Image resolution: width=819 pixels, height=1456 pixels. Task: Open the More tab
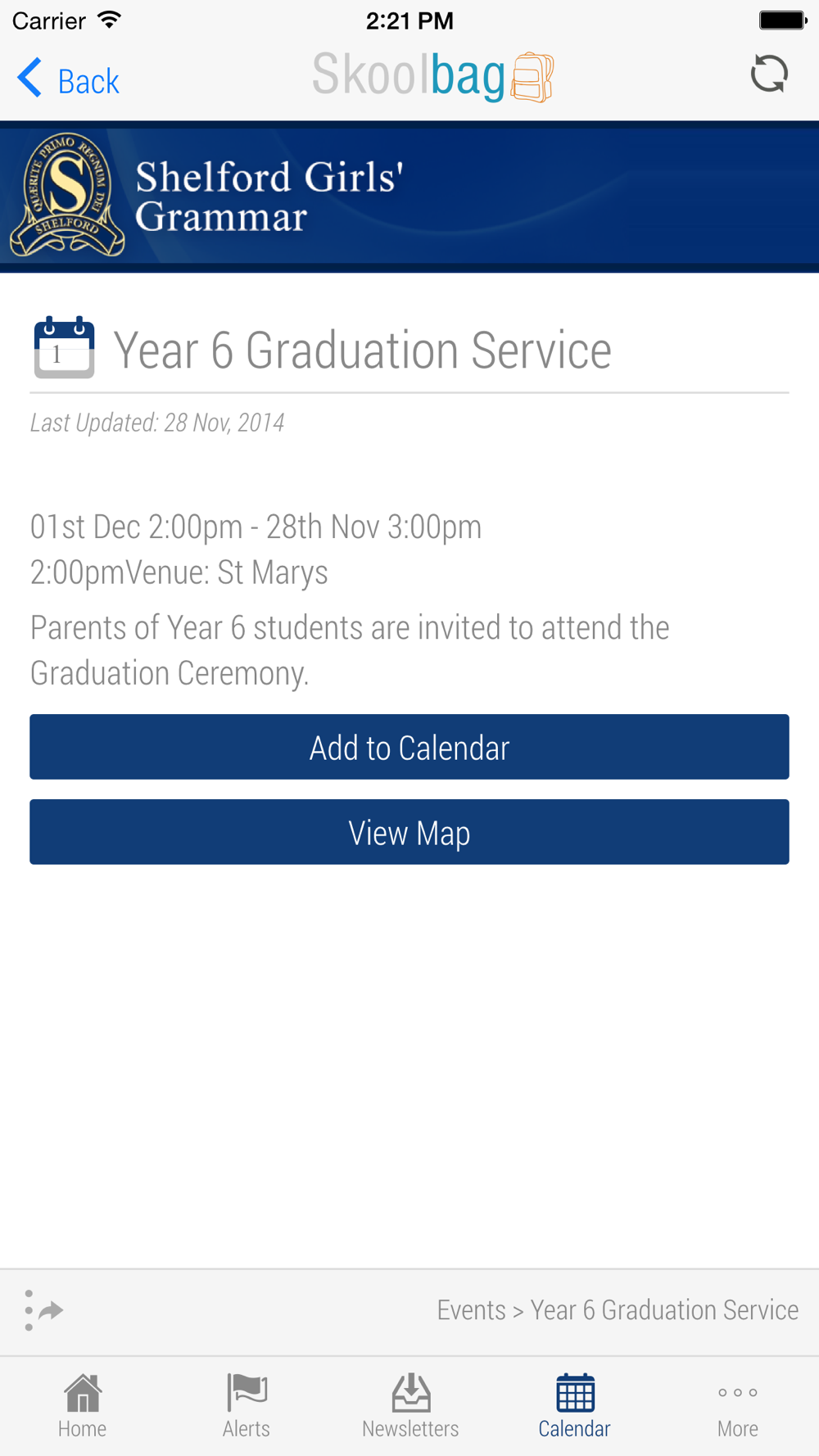(x=737, y=1407)
